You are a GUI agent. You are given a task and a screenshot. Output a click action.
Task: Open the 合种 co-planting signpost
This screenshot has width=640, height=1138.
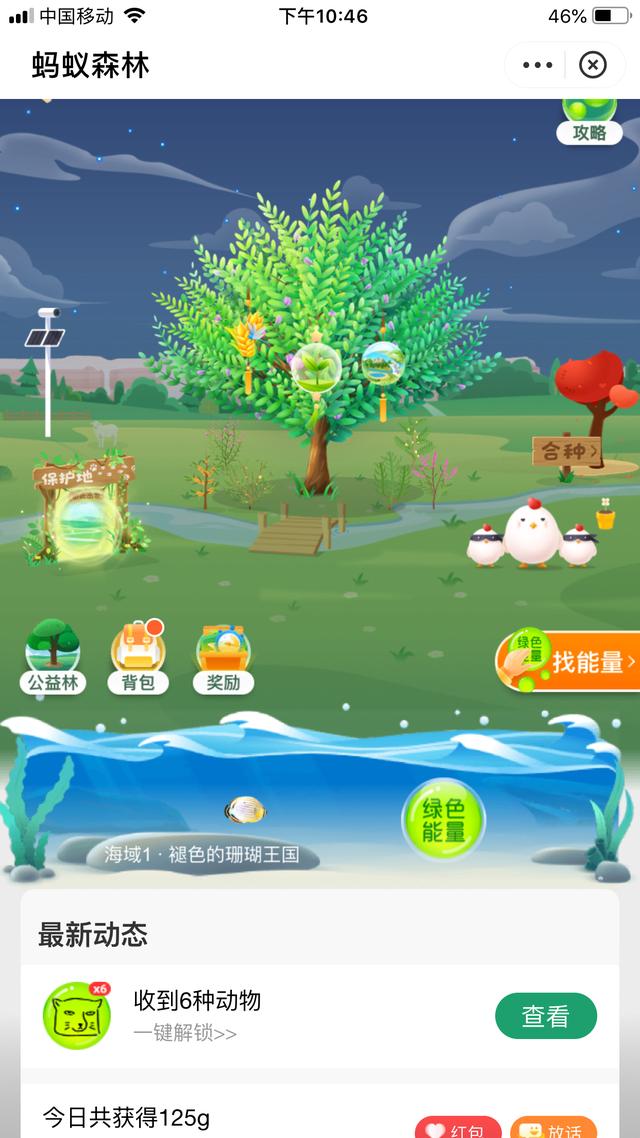pos(566,452)
